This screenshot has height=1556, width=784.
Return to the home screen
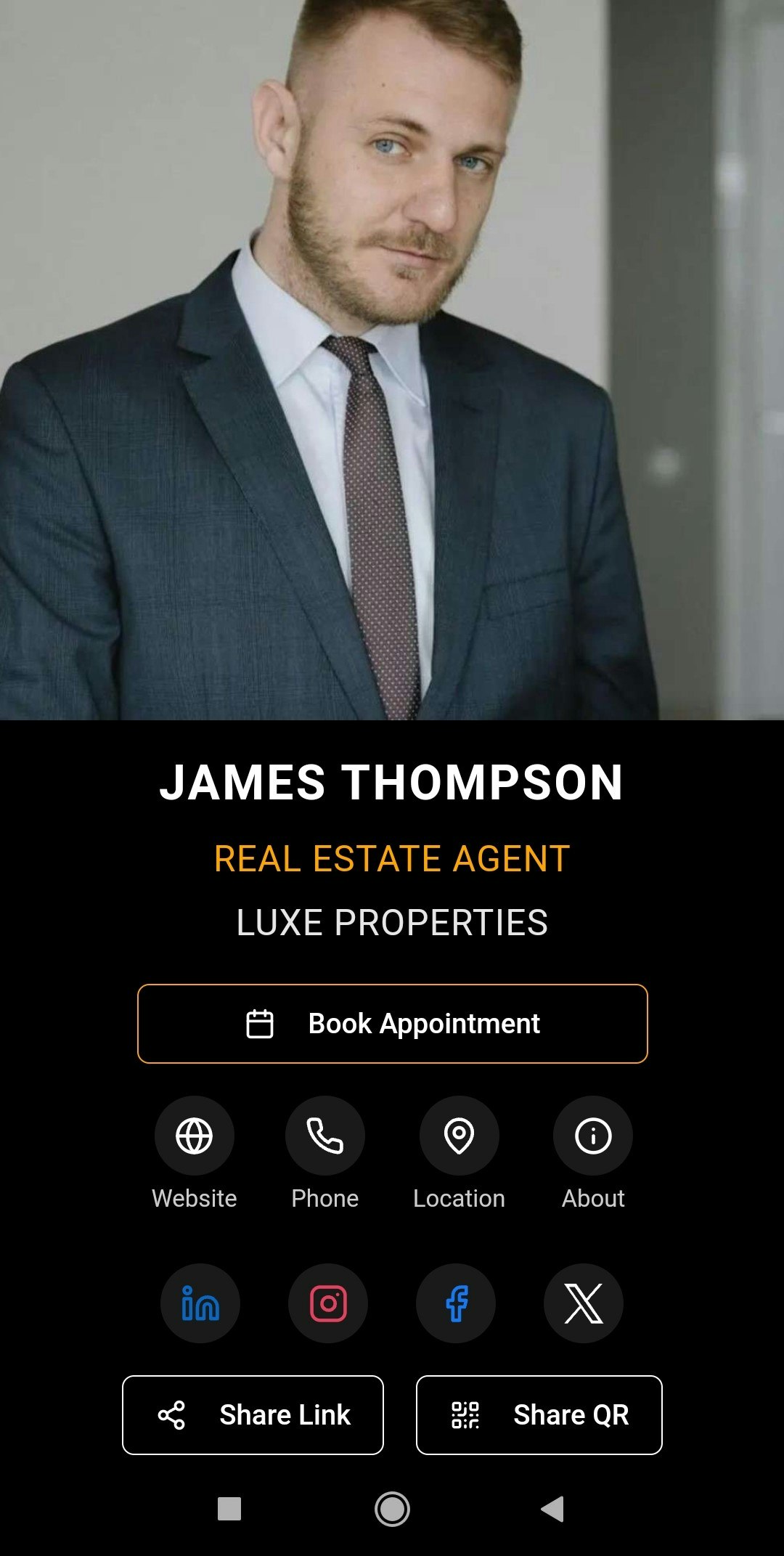click(392, 1509)
